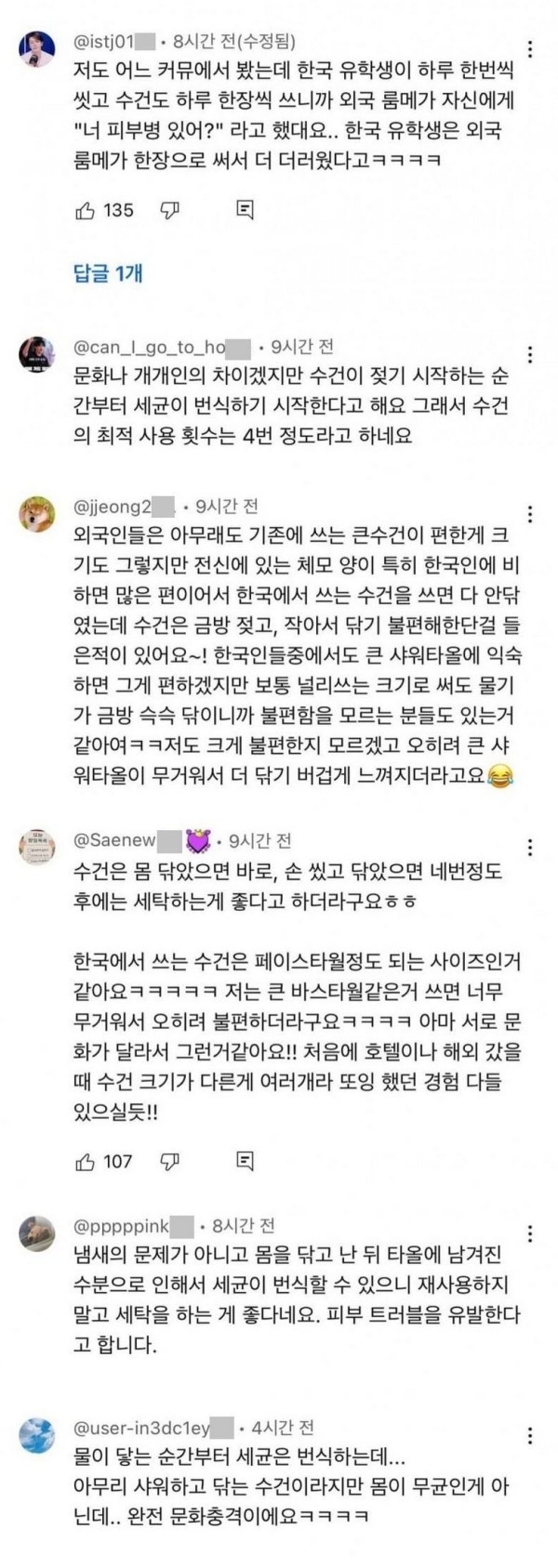
Task: View @jjeong2's profile via avatar
Action: point(37,512)
